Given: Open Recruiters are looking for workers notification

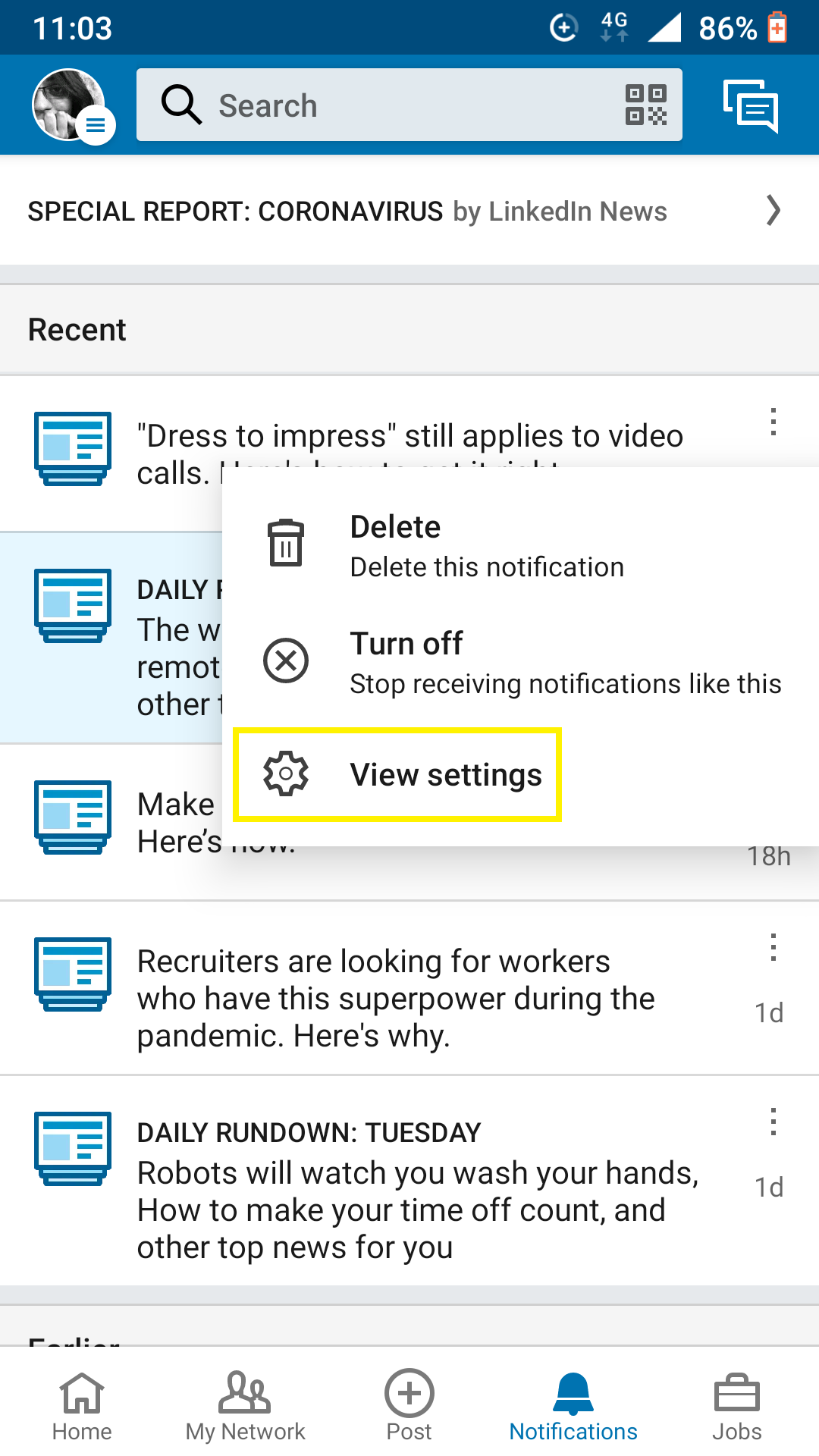Looking at the screenshot, I should (x=409, y=988).
